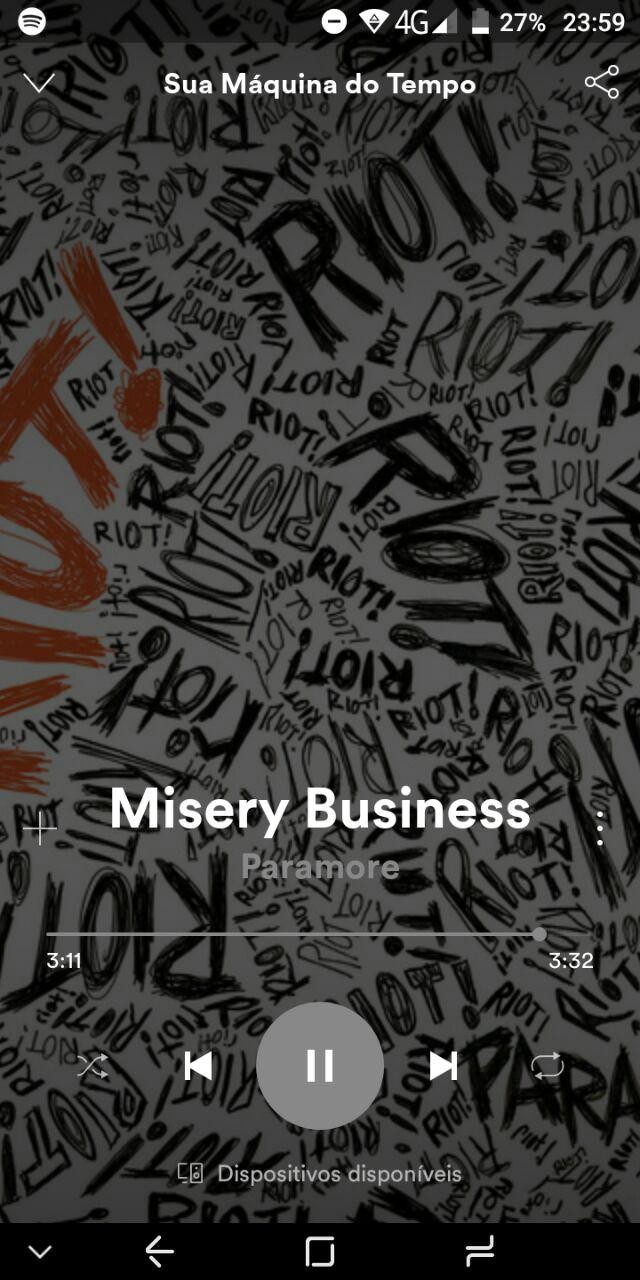
Task: Tap the system home button
Action: point(320,1250)
